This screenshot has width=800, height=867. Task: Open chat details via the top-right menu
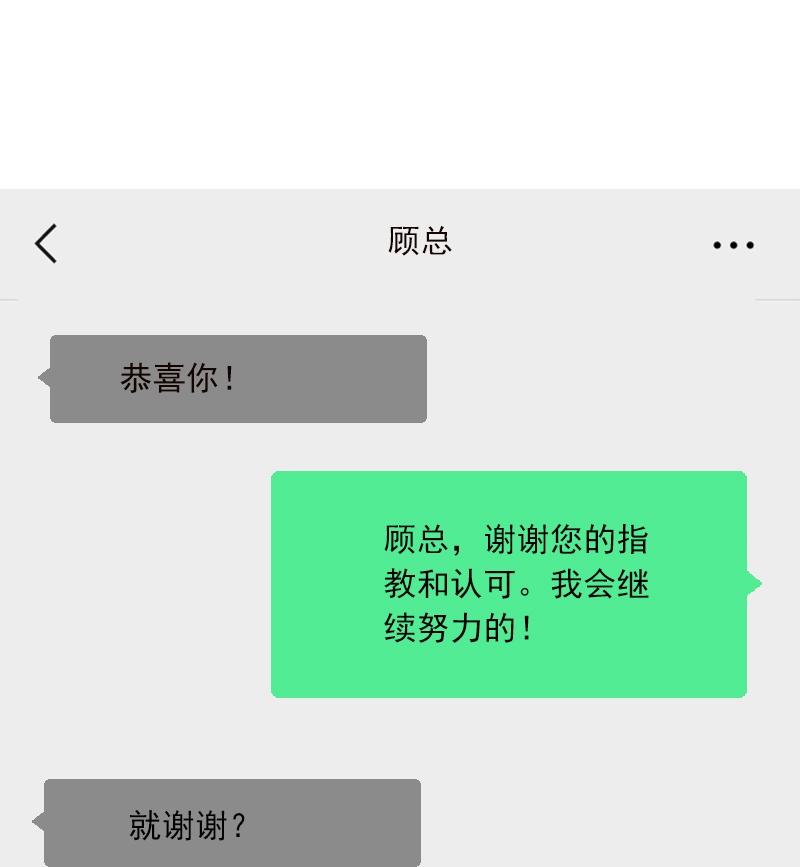click(733, 244)
